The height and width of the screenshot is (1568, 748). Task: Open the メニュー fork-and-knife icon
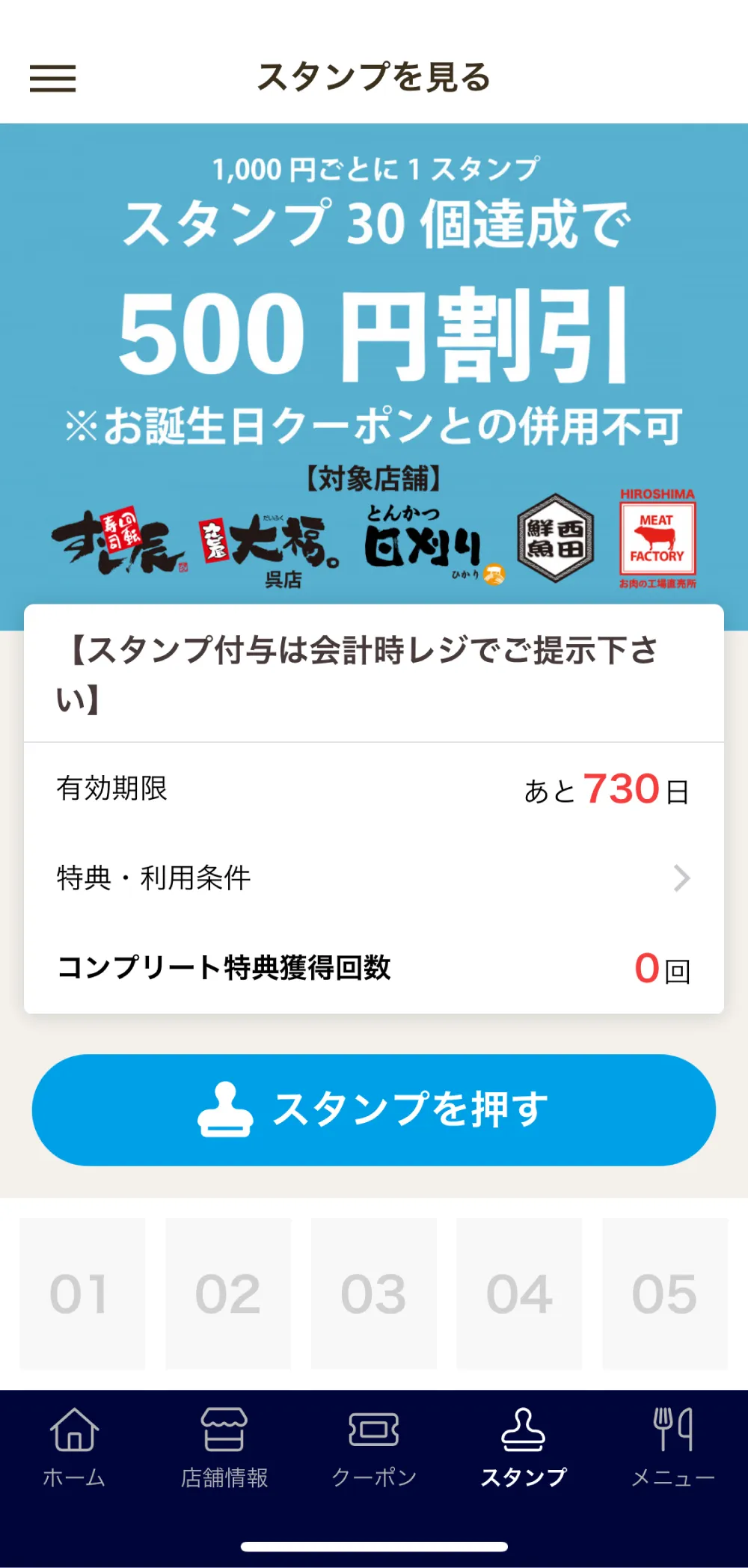click(672, 1442)
